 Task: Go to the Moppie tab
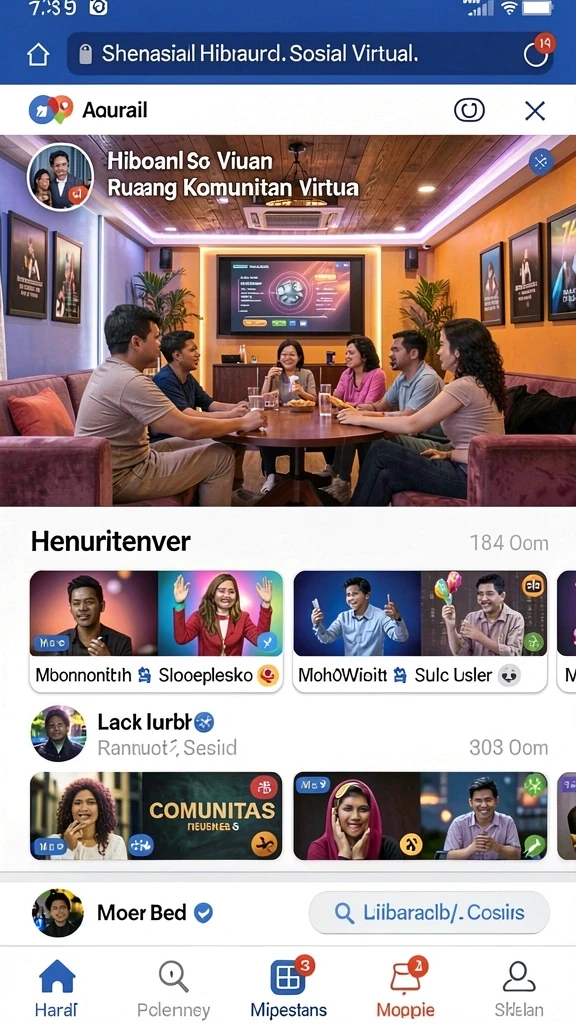pos(405,987)
